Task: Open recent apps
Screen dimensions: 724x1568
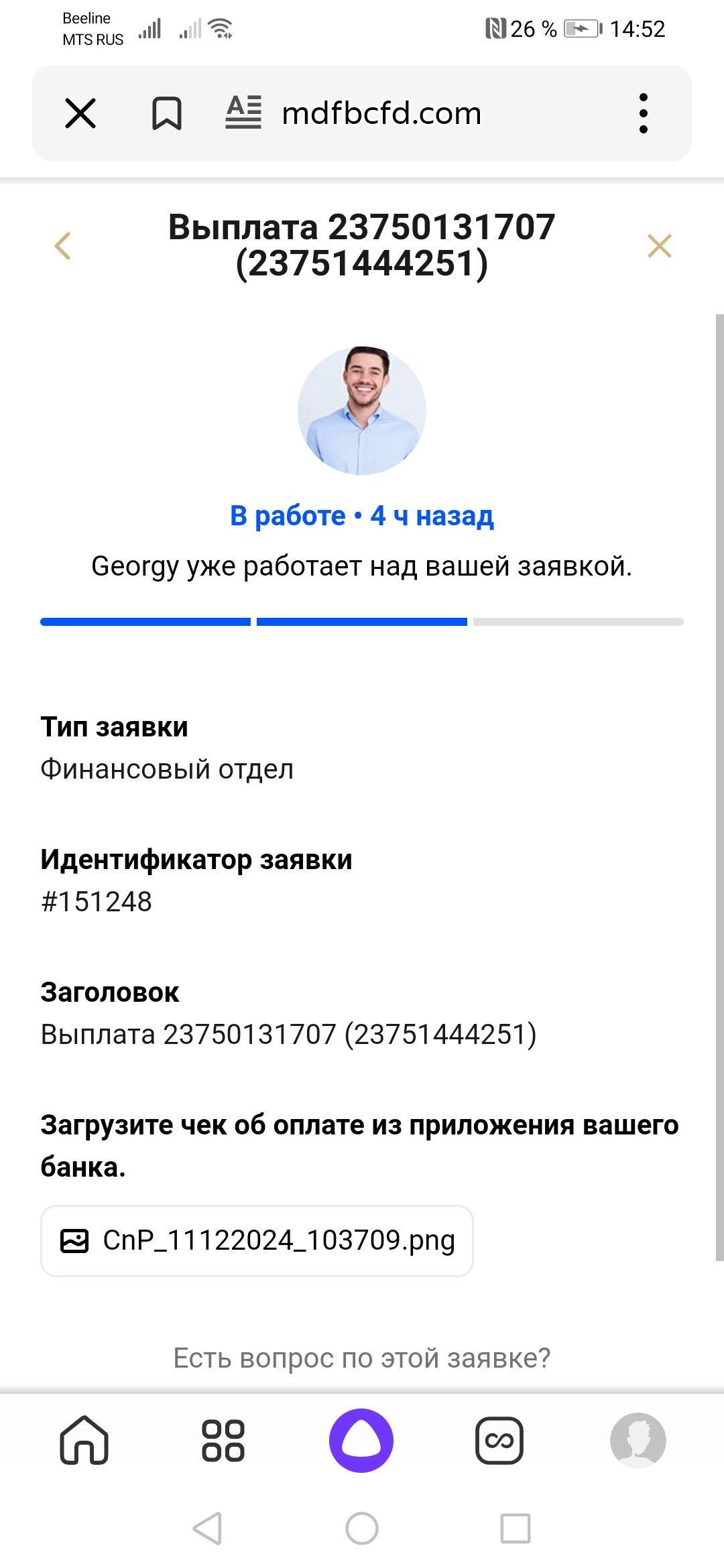Action: click(x=515, y=1528)
